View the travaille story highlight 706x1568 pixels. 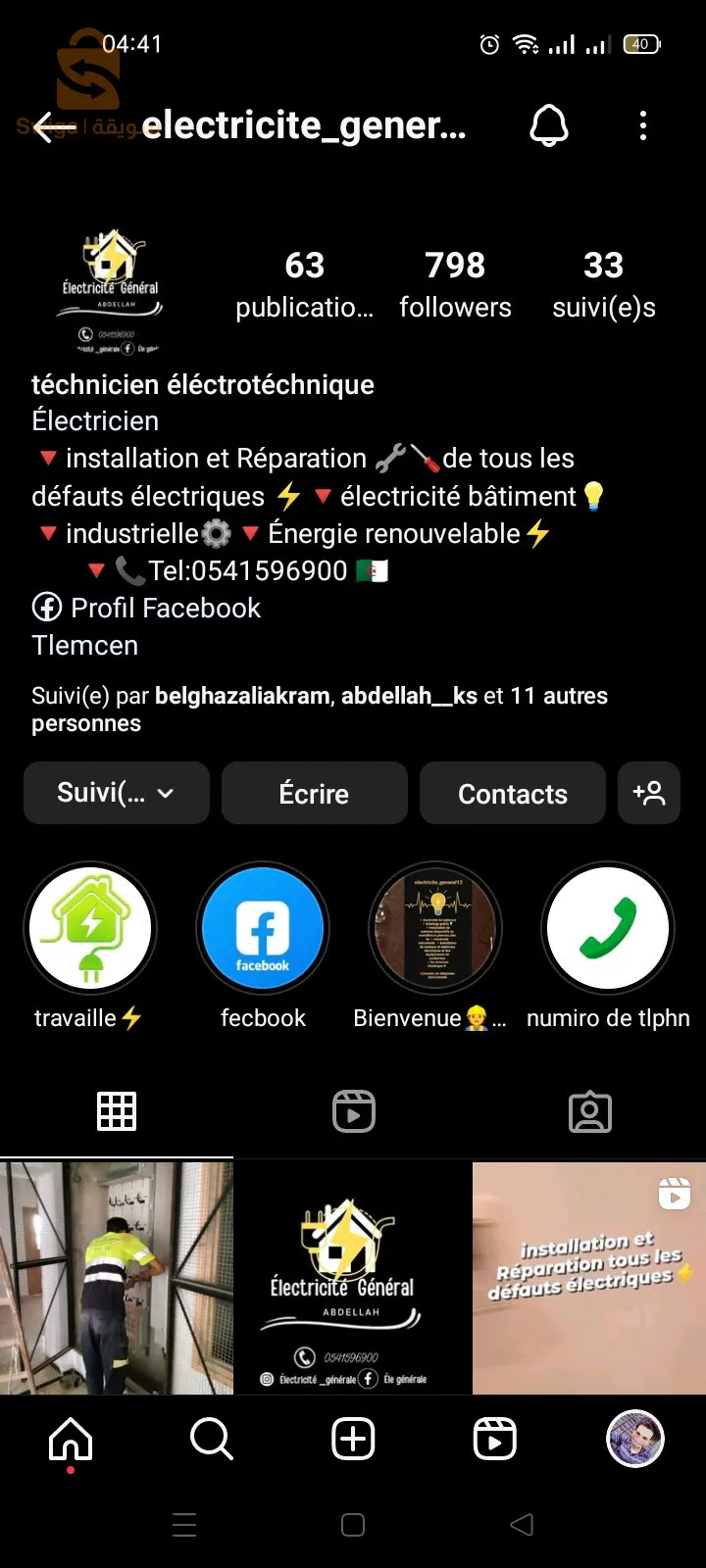[90, 928]
